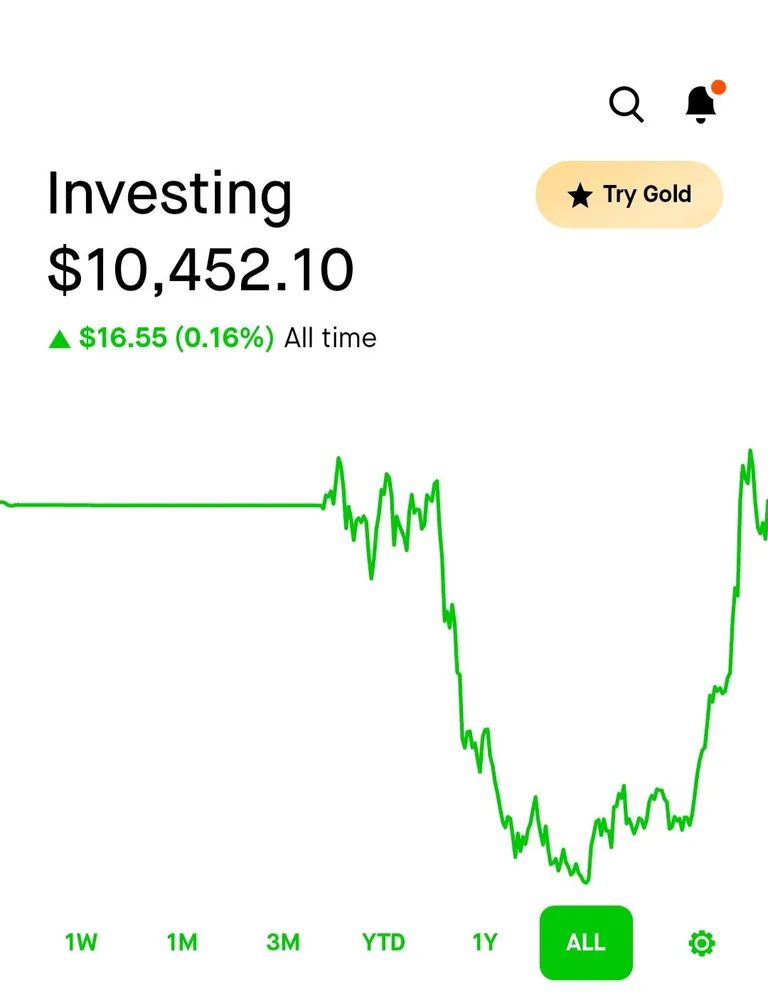Image resolution: width=768 pixels, height=1000 pixels.
Task: Click the All time label
Action: [x=330, y=338]
